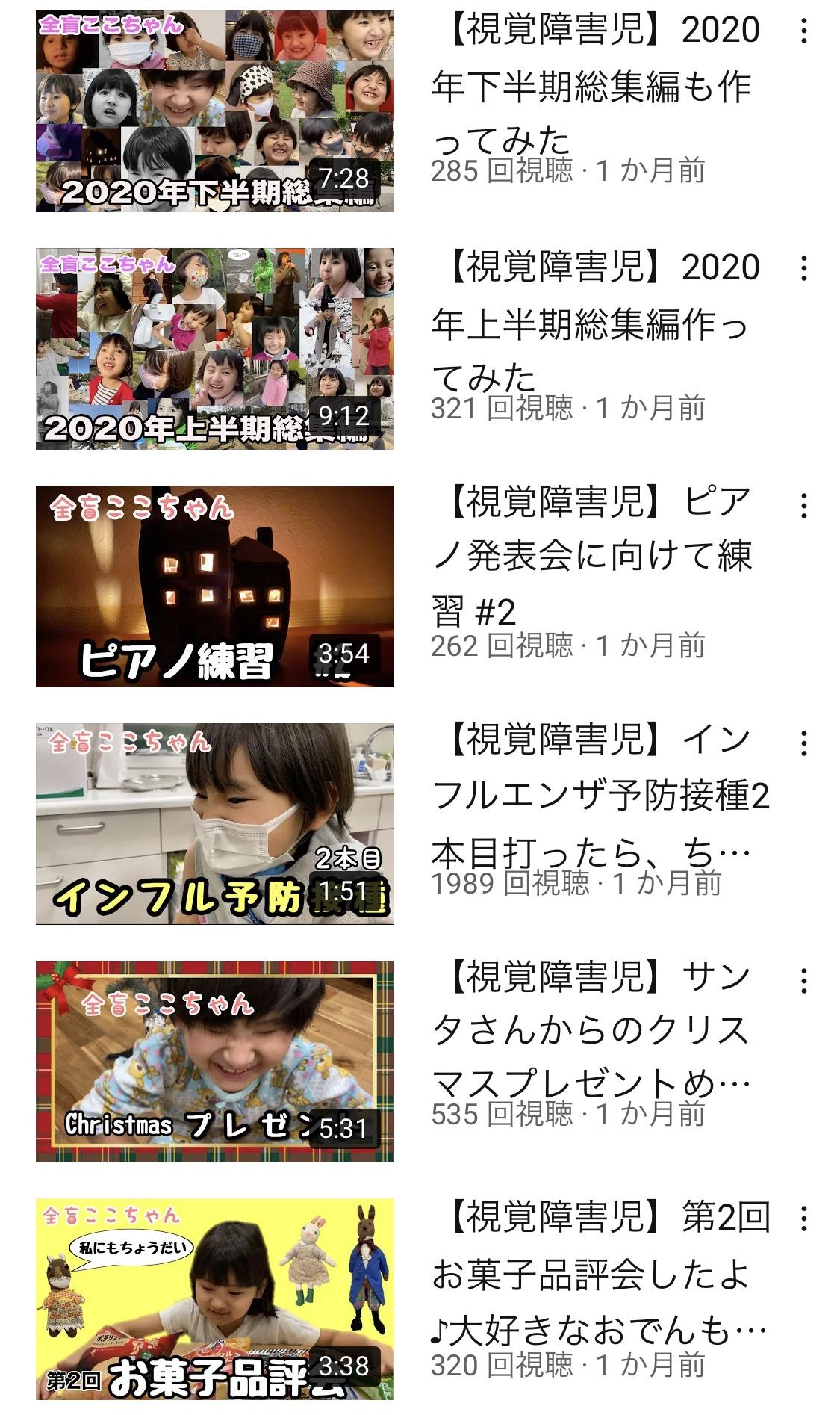840x1415 pixels.
Task: Play the サンタさんからのクリスマスプレゼント video
Action: [215, 1062]
